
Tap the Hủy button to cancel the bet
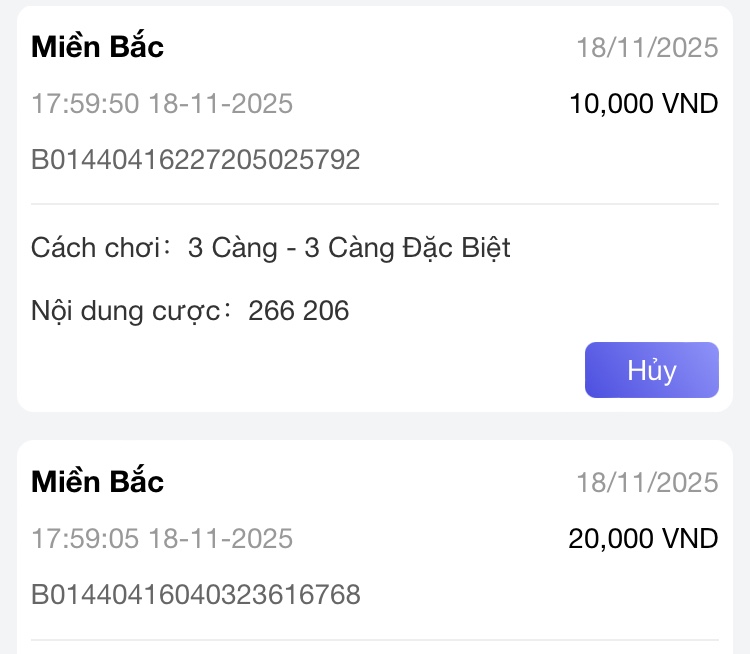coord(651,370)
